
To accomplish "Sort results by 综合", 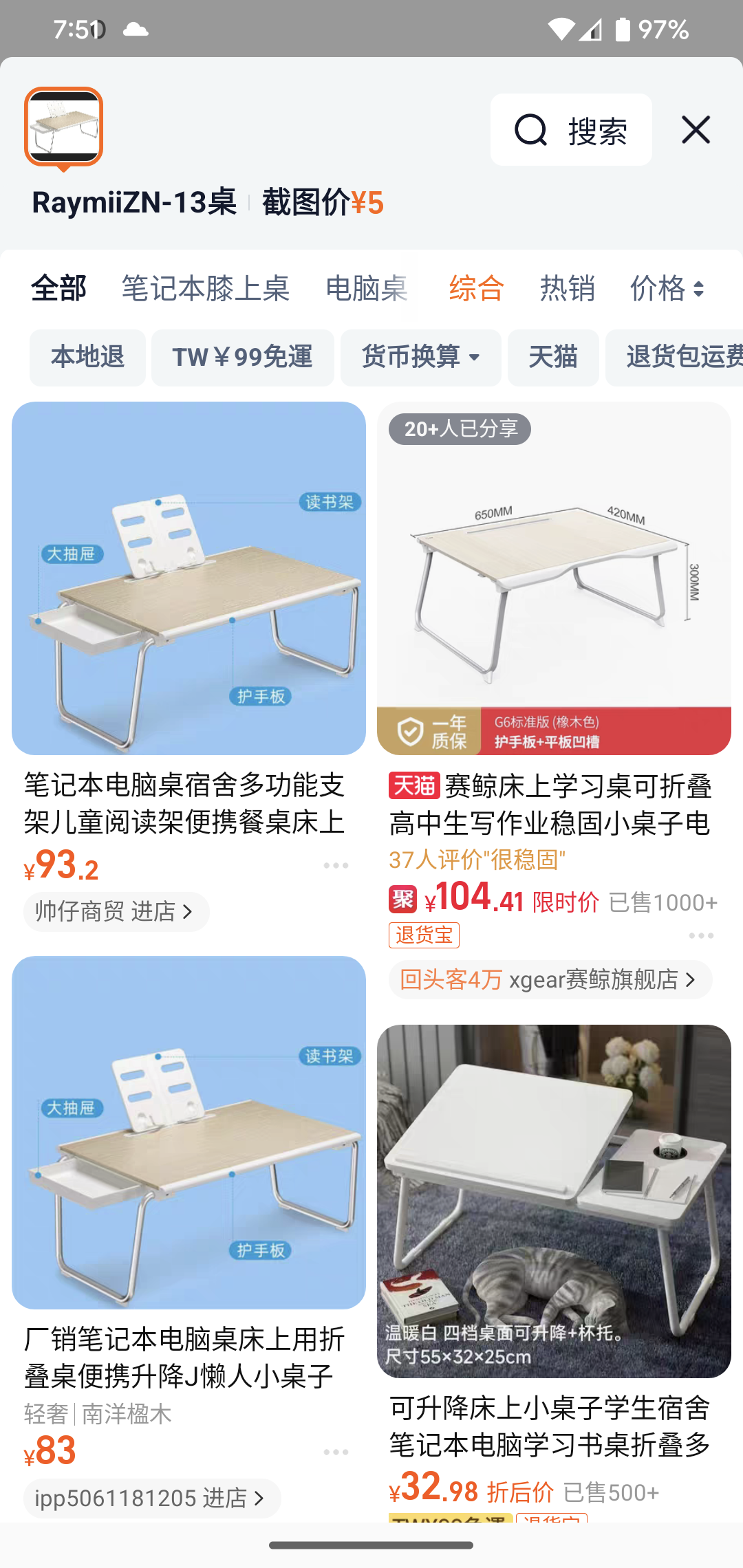I will [x=477, y=288].
